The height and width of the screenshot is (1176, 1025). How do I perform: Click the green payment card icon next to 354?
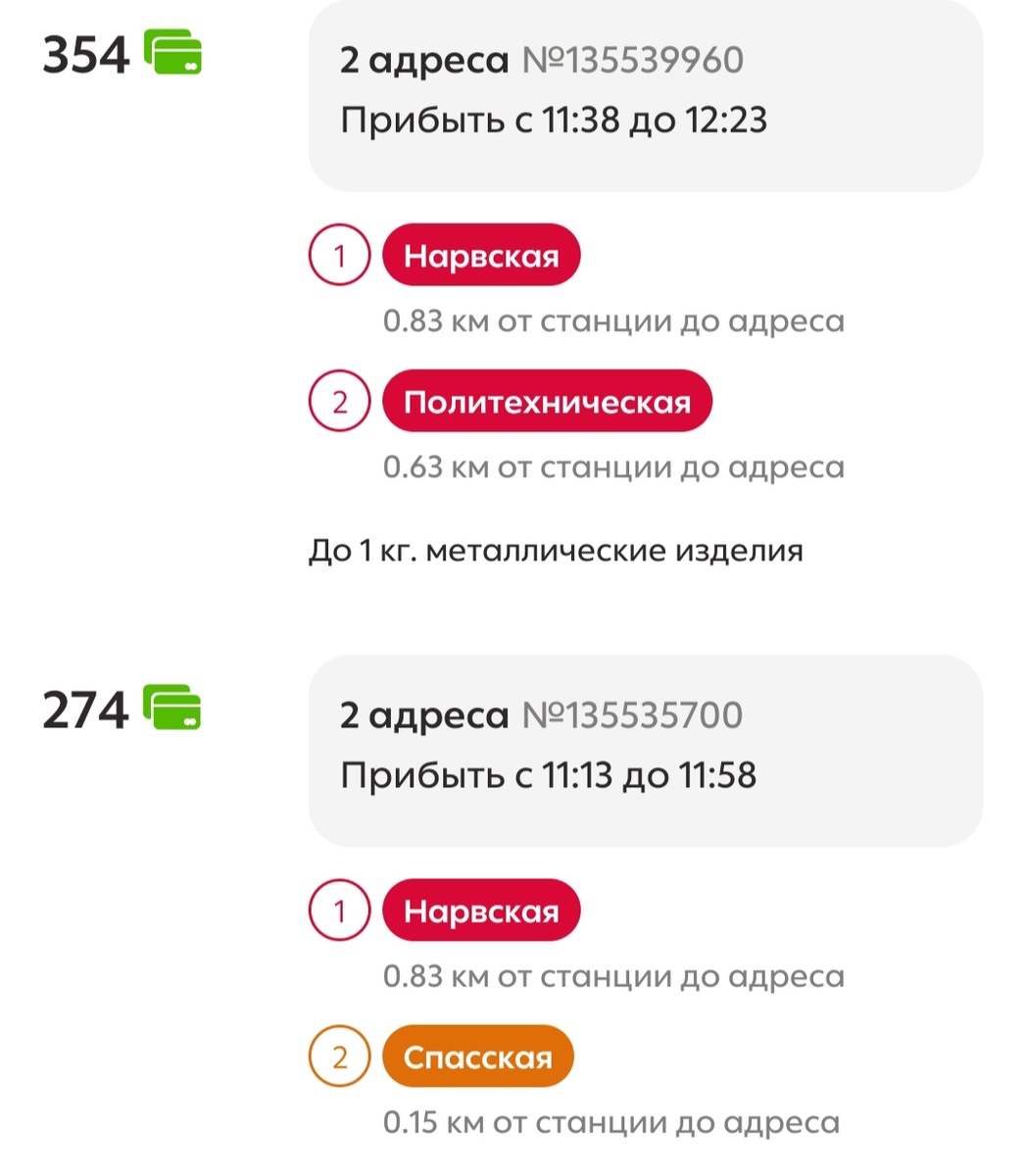click(x=174, y=56)
